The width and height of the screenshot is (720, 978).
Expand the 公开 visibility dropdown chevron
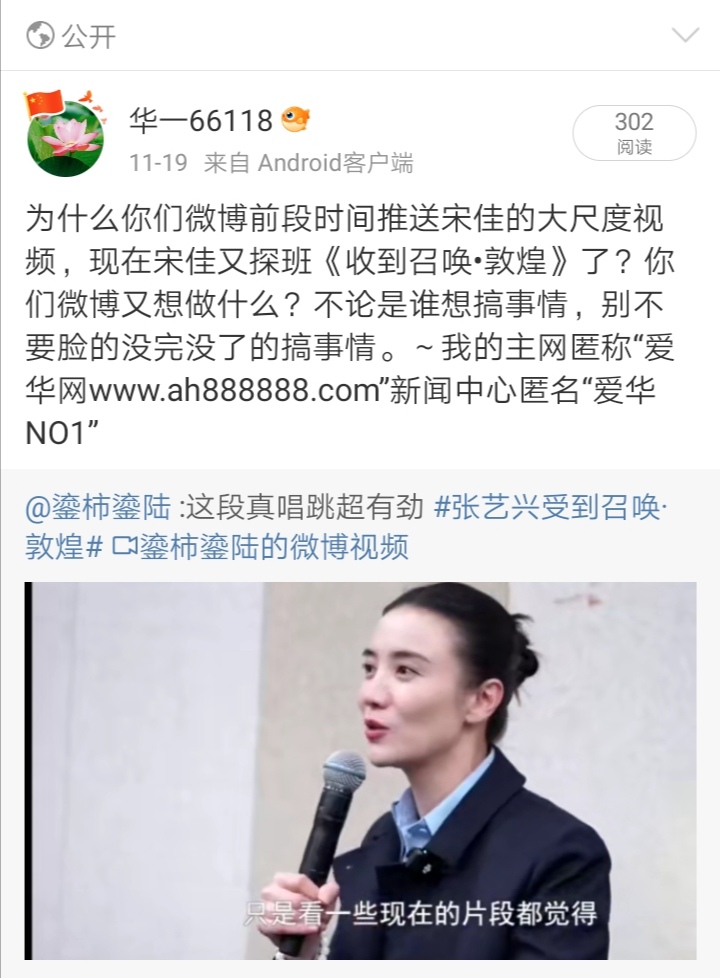pyautogui.click(x=686, y=36)
